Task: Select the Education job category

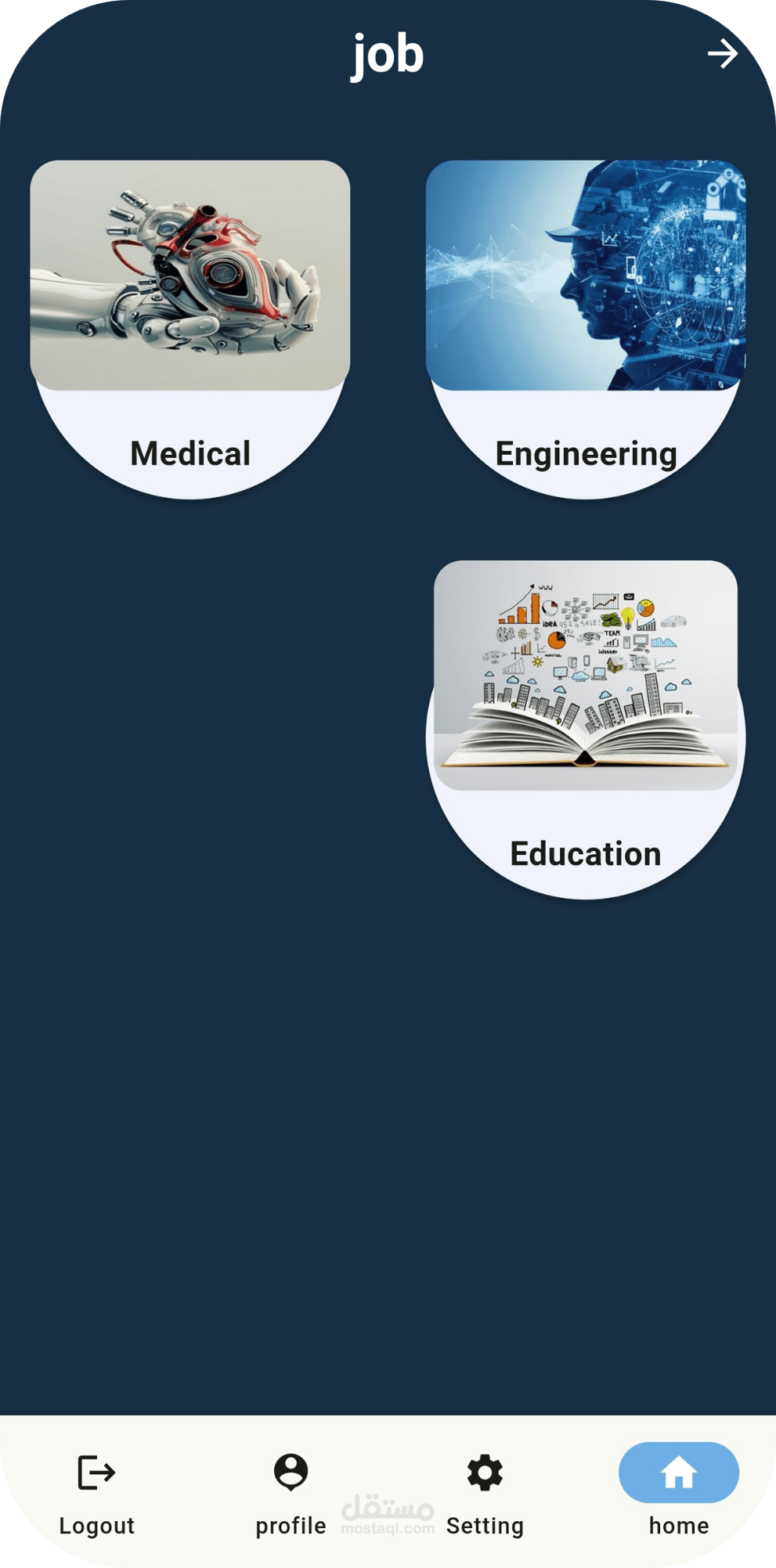Action: click(x=586, y=730)
